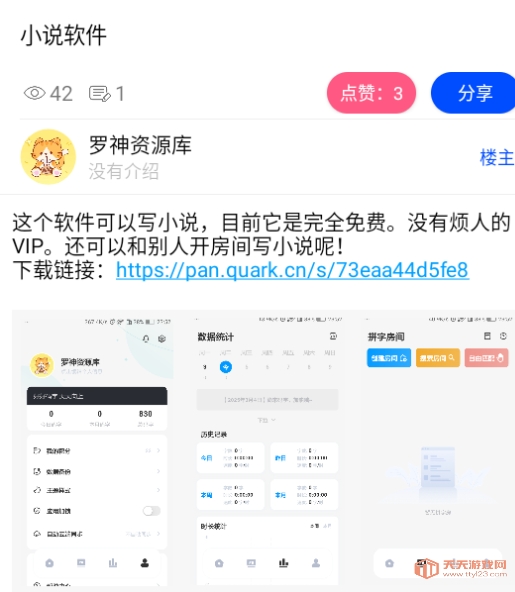Screen dimensions: 515x592
Task: Open 罗神资源库 profile avatar
Action: pyautogui.click(x=48, y=157)
